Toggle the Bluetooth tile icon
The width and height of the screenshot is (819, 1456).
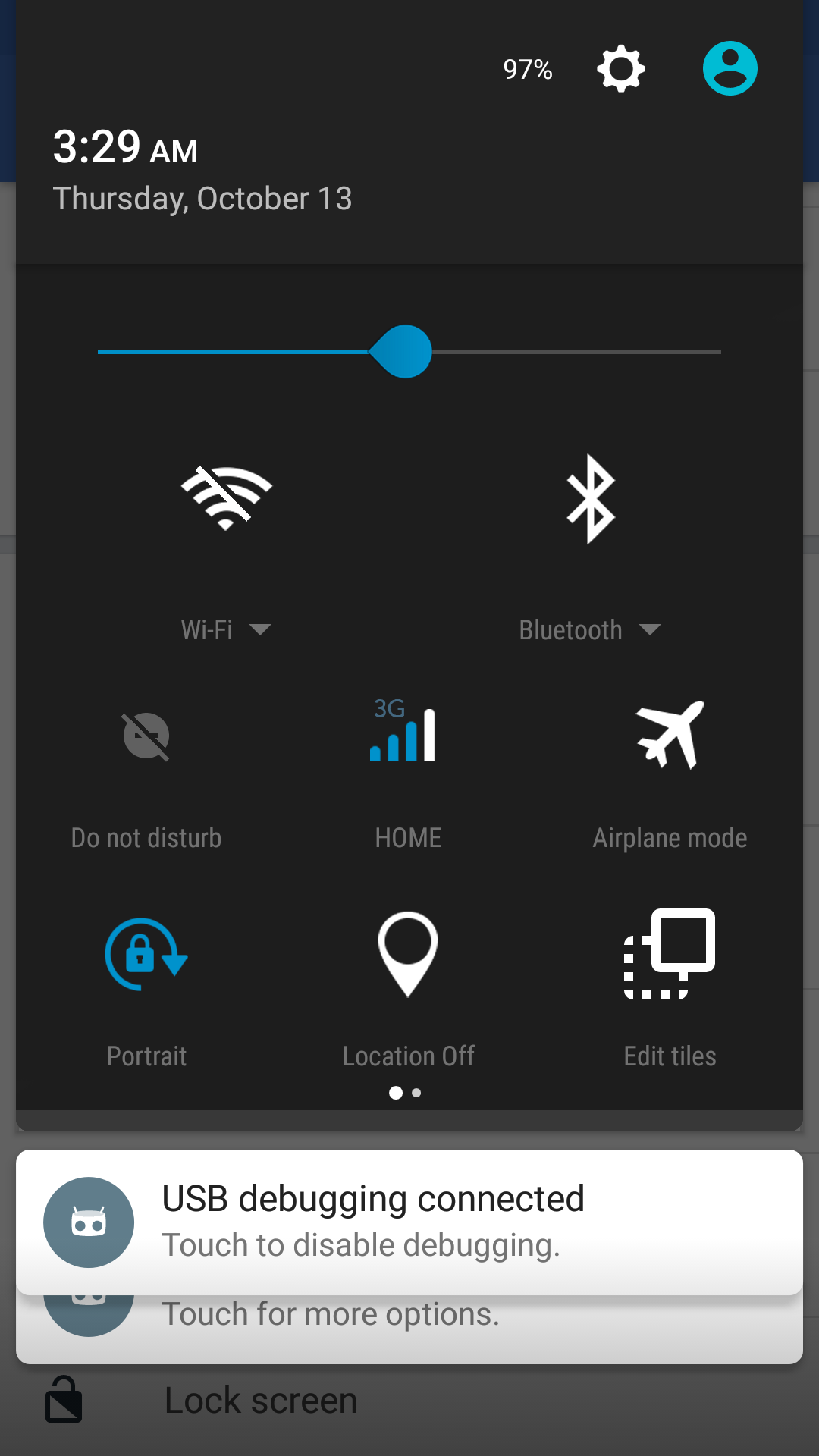tap(591, 498)
